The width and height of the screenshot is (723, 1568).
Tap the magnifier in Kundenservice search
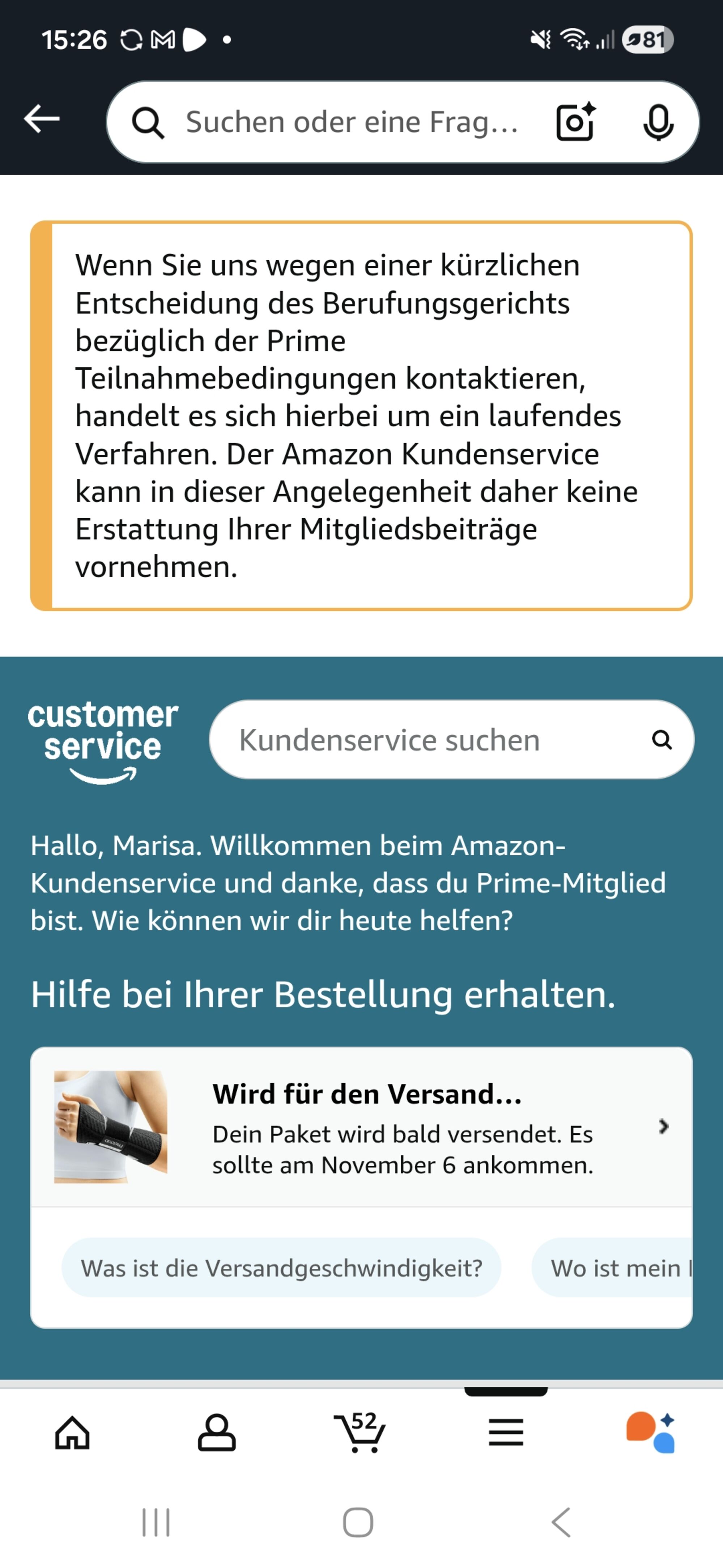coord(662,740)
